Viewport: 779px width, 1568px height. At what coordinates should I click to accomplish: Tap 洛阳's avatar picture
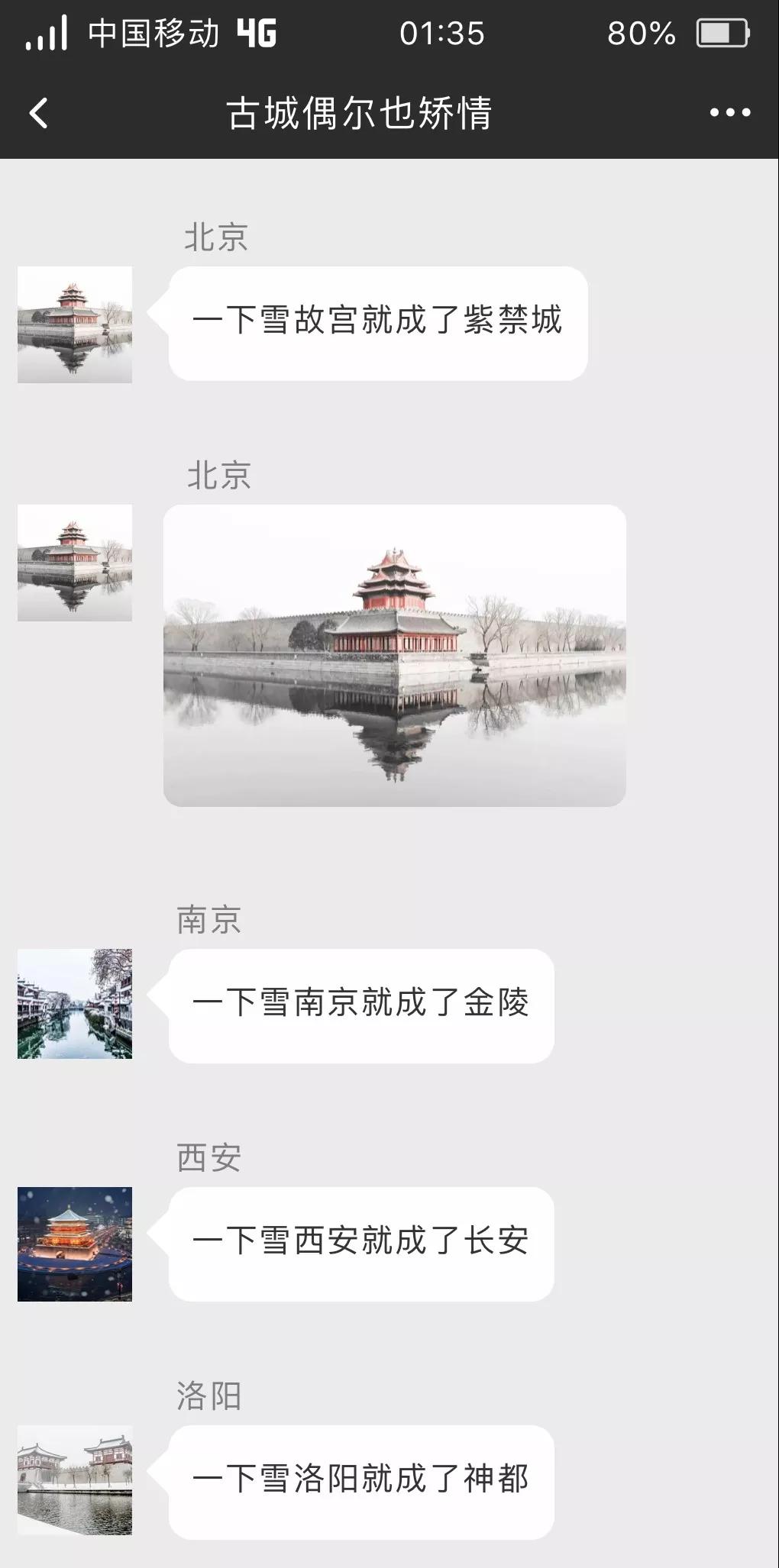pos(75,1479)
